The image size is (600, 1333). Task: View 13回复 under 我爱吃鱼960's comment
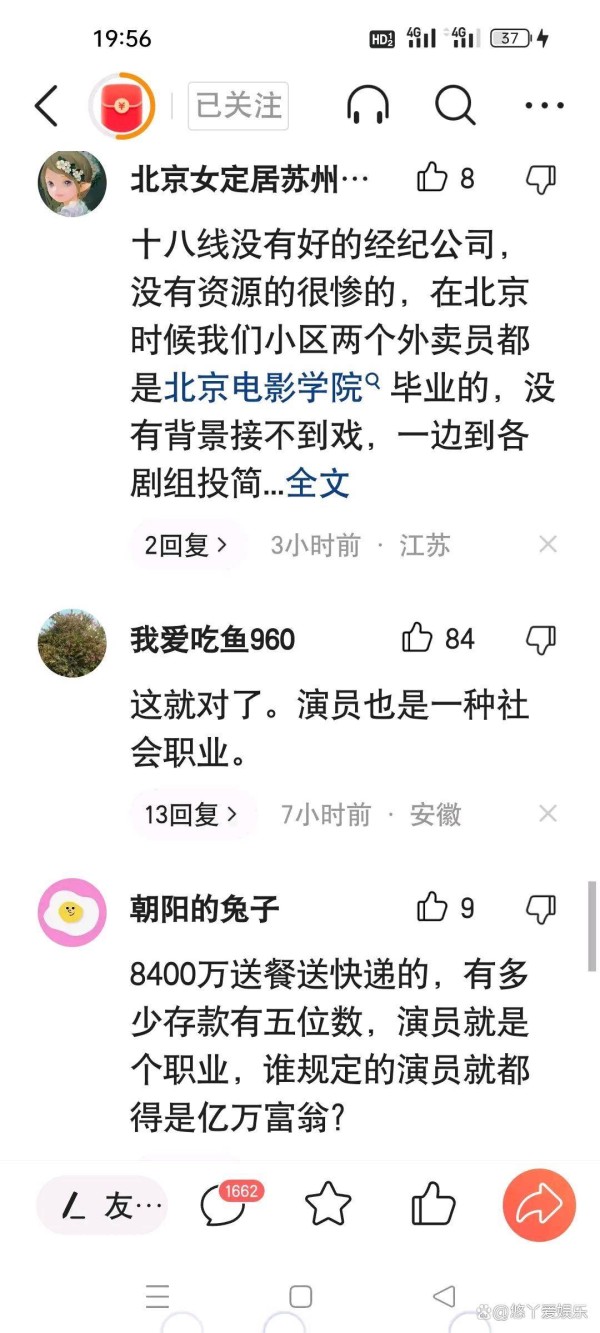(x=192, y=814)
